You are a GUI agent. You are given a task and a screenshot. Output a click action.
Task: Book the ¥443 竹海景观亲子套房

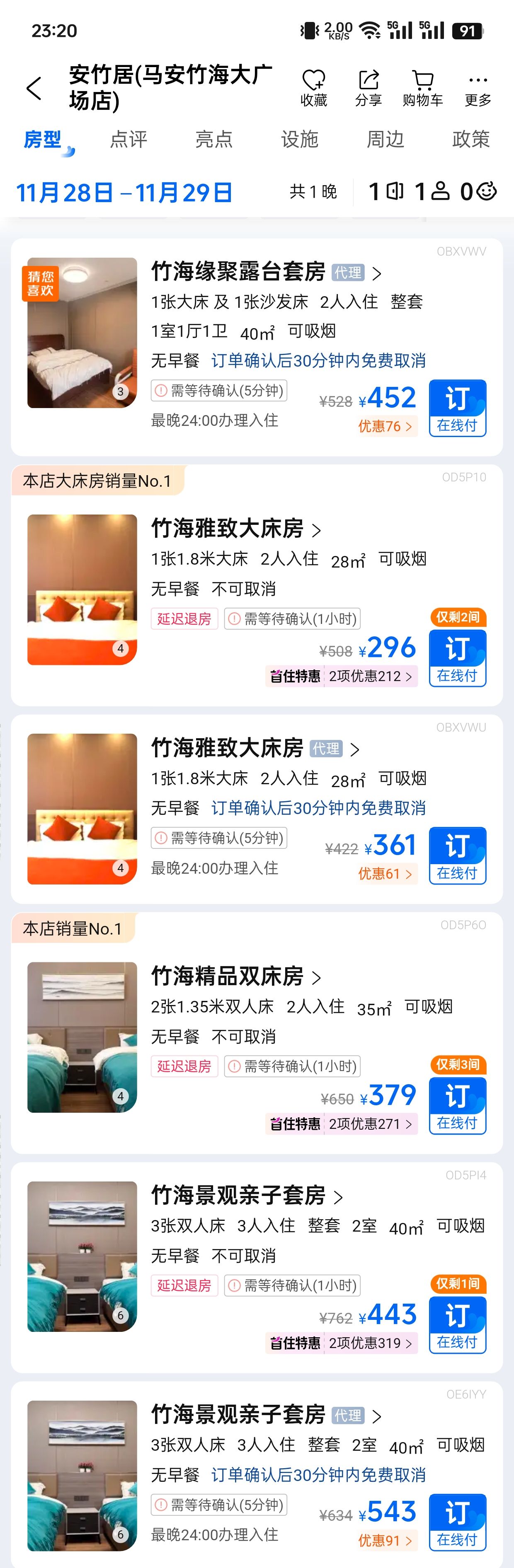coord(457,1324)
